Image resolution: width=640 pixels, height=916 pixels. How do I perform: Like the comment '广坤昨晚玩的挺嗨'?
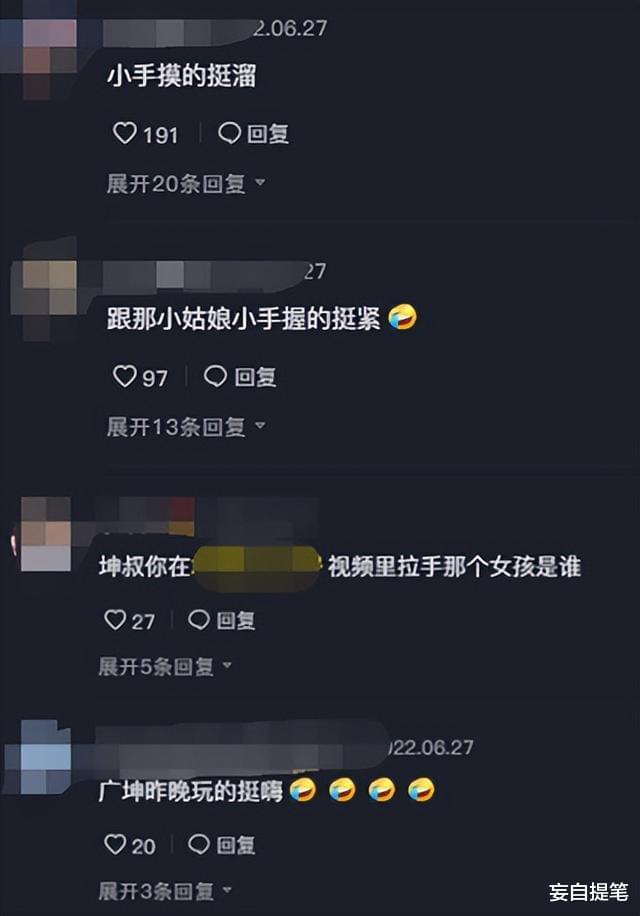[115, 845]
